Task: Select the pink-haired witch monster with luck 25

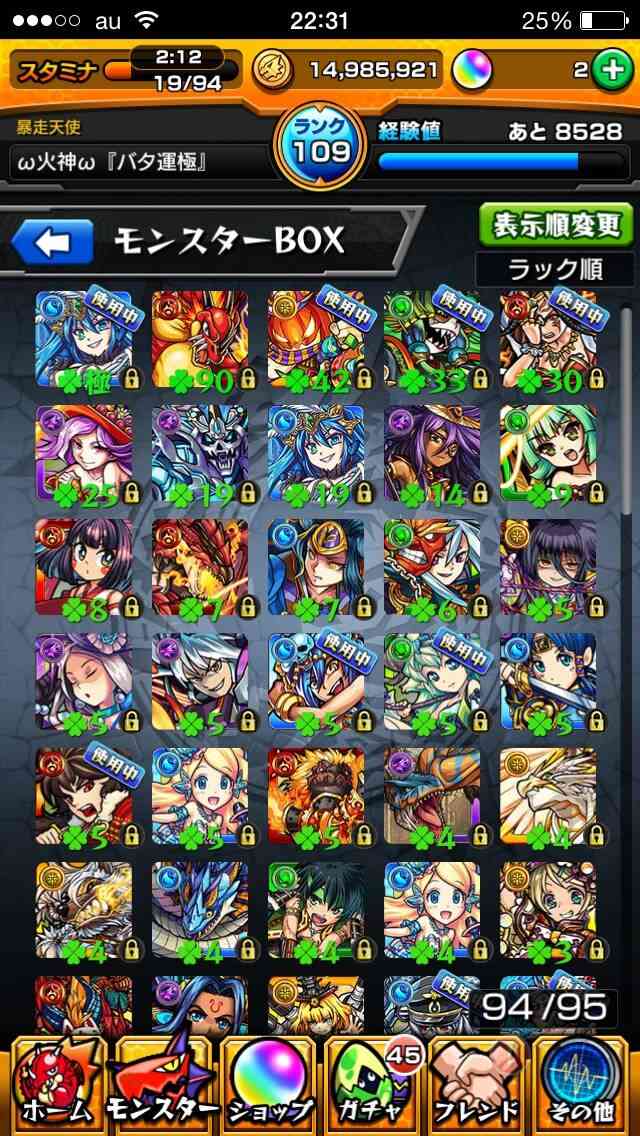Action: pyautogui.click(x=84, y=454)
